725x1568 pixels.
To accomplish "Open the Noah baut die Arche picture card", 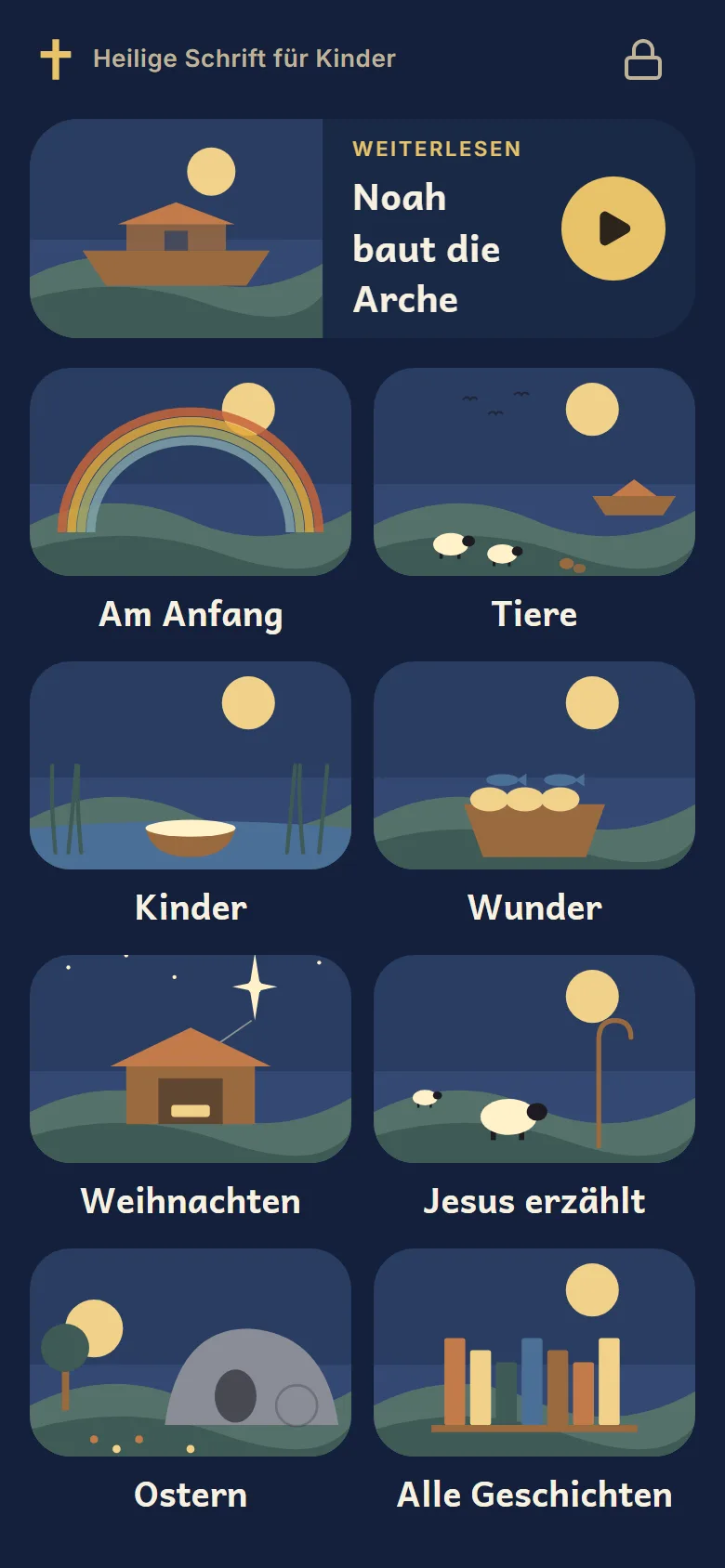I will click(177, 229).
